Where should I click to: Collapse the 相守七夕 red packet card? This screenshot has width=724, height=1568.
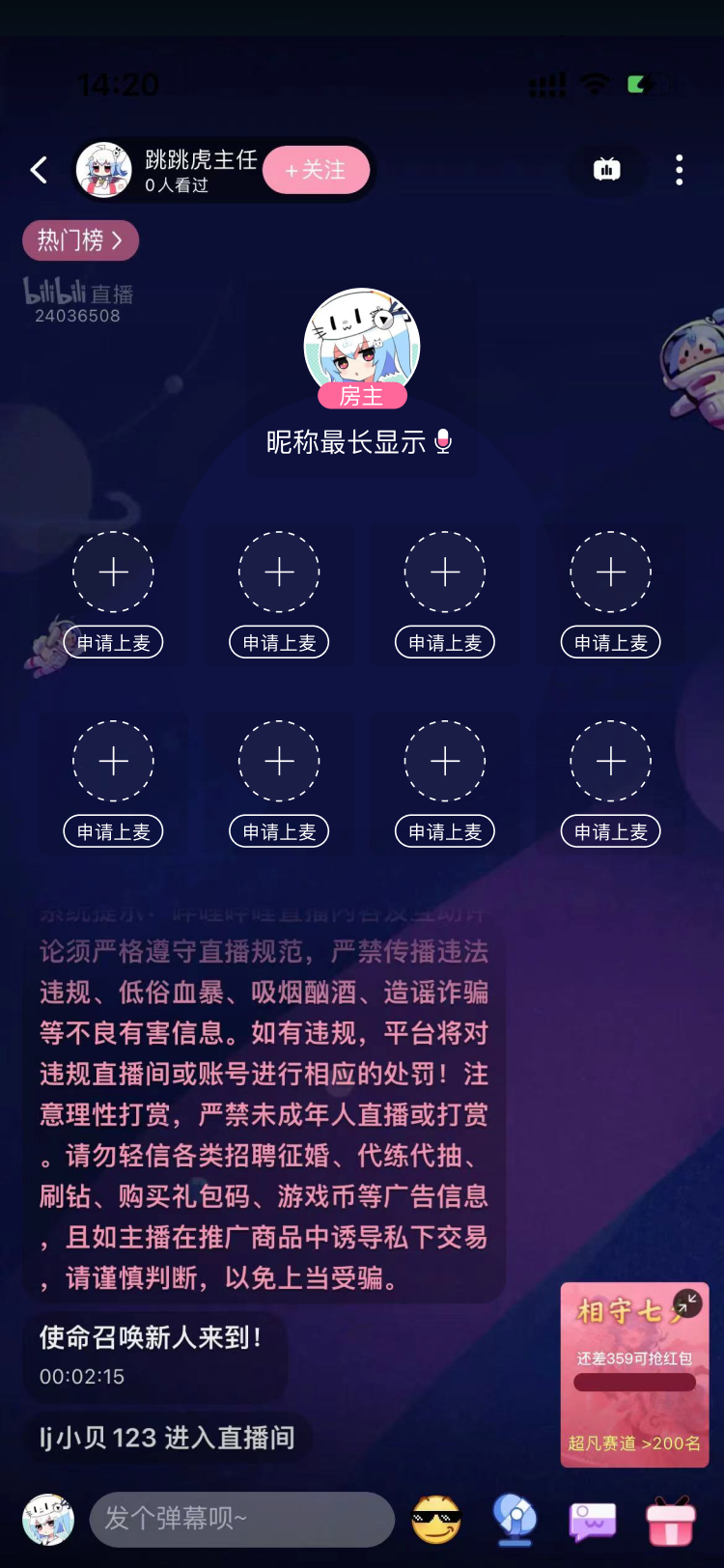tap(687, 1303)
